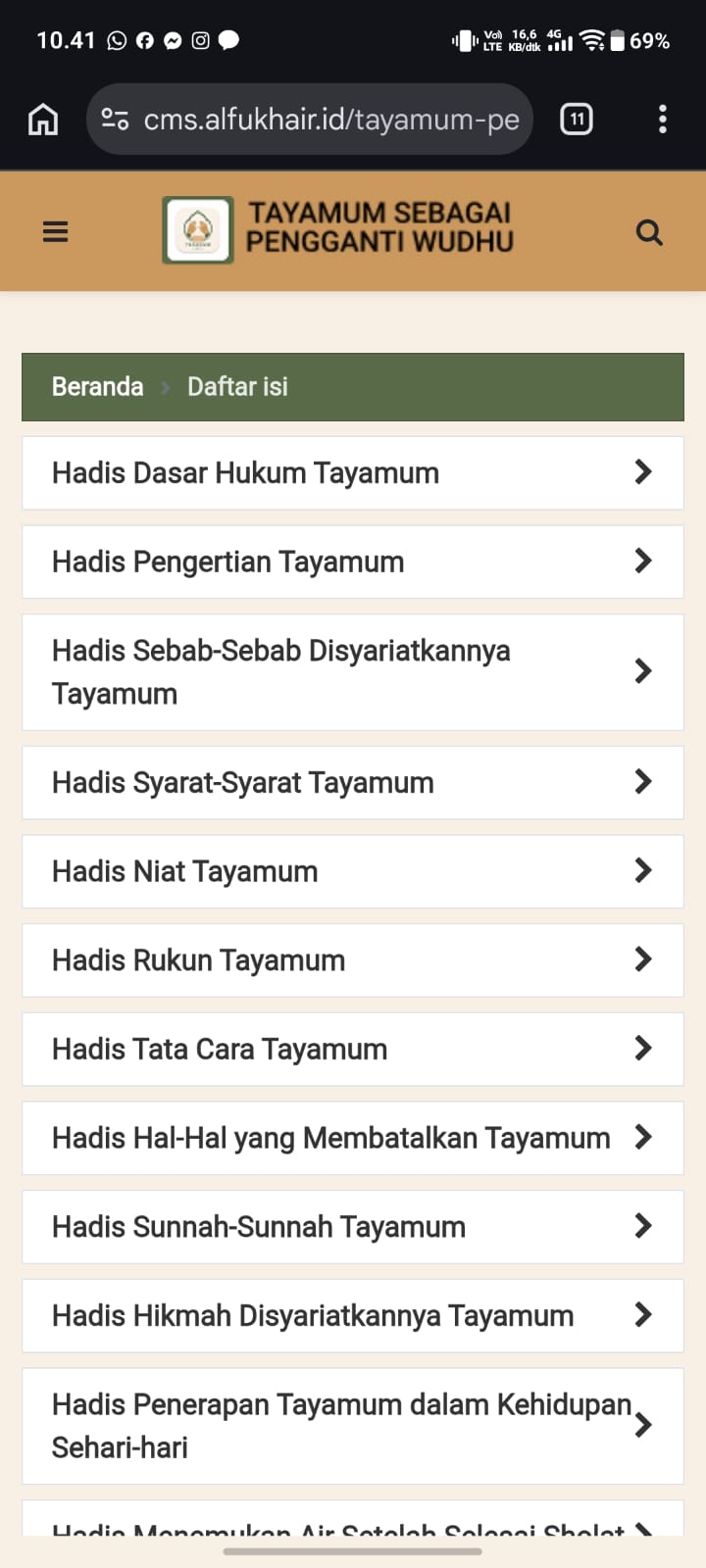Go to Beranda breadcrumb

97,386
